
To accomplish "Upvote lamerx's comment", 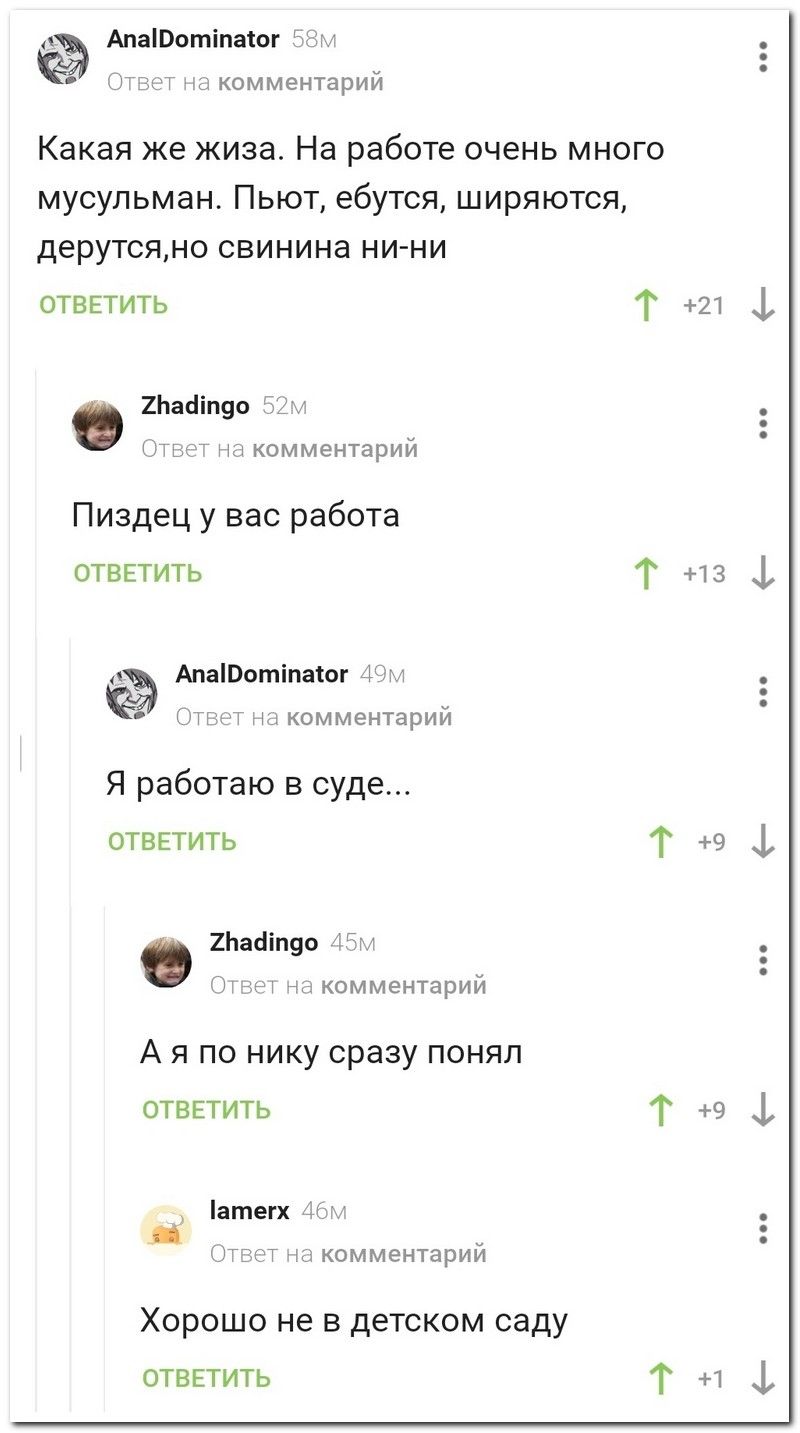I will pyautogui.click(x=660, y=1378).
